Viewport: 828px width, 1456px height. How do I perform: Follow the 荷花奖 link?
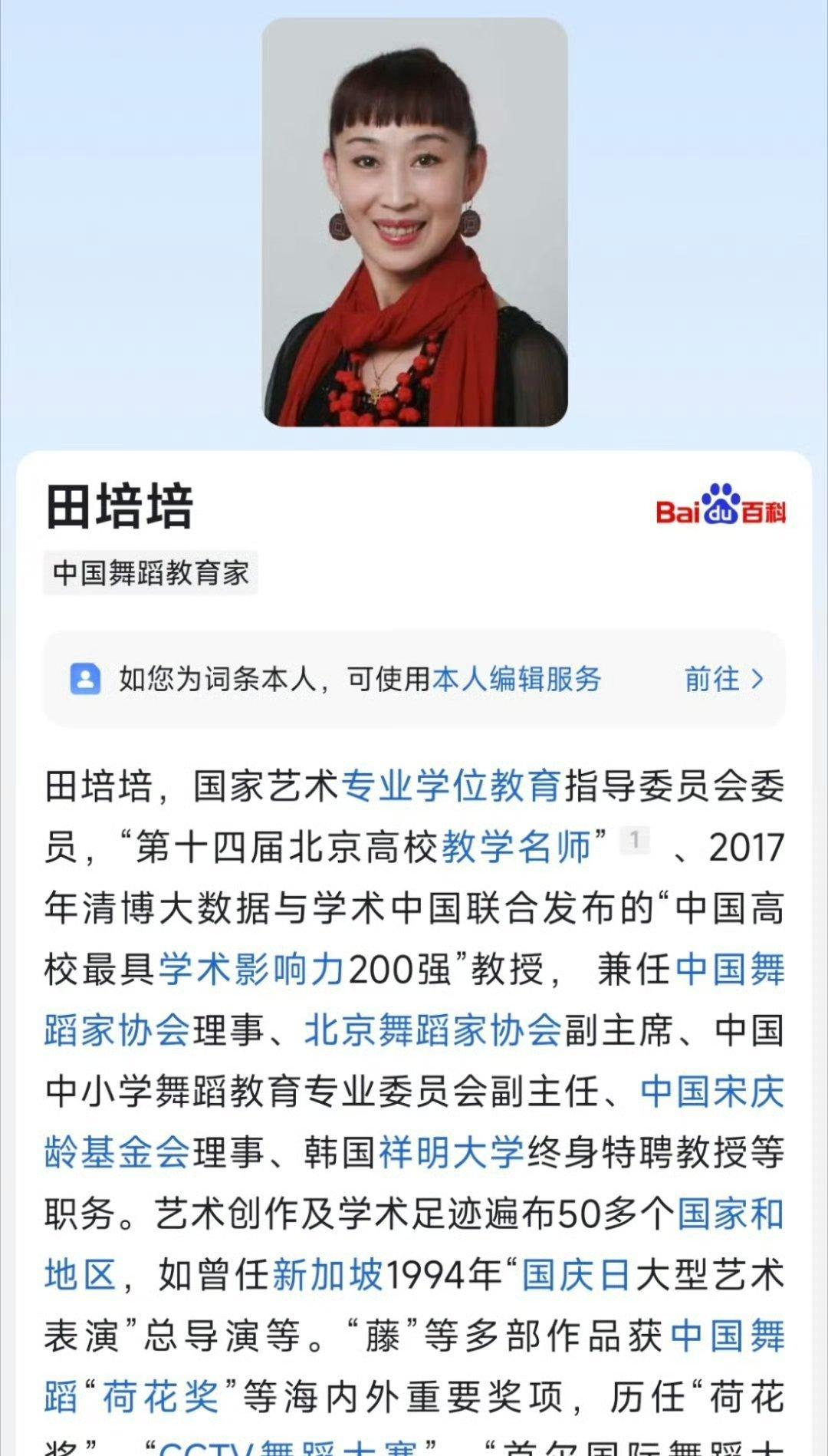tap(161, 1397)
